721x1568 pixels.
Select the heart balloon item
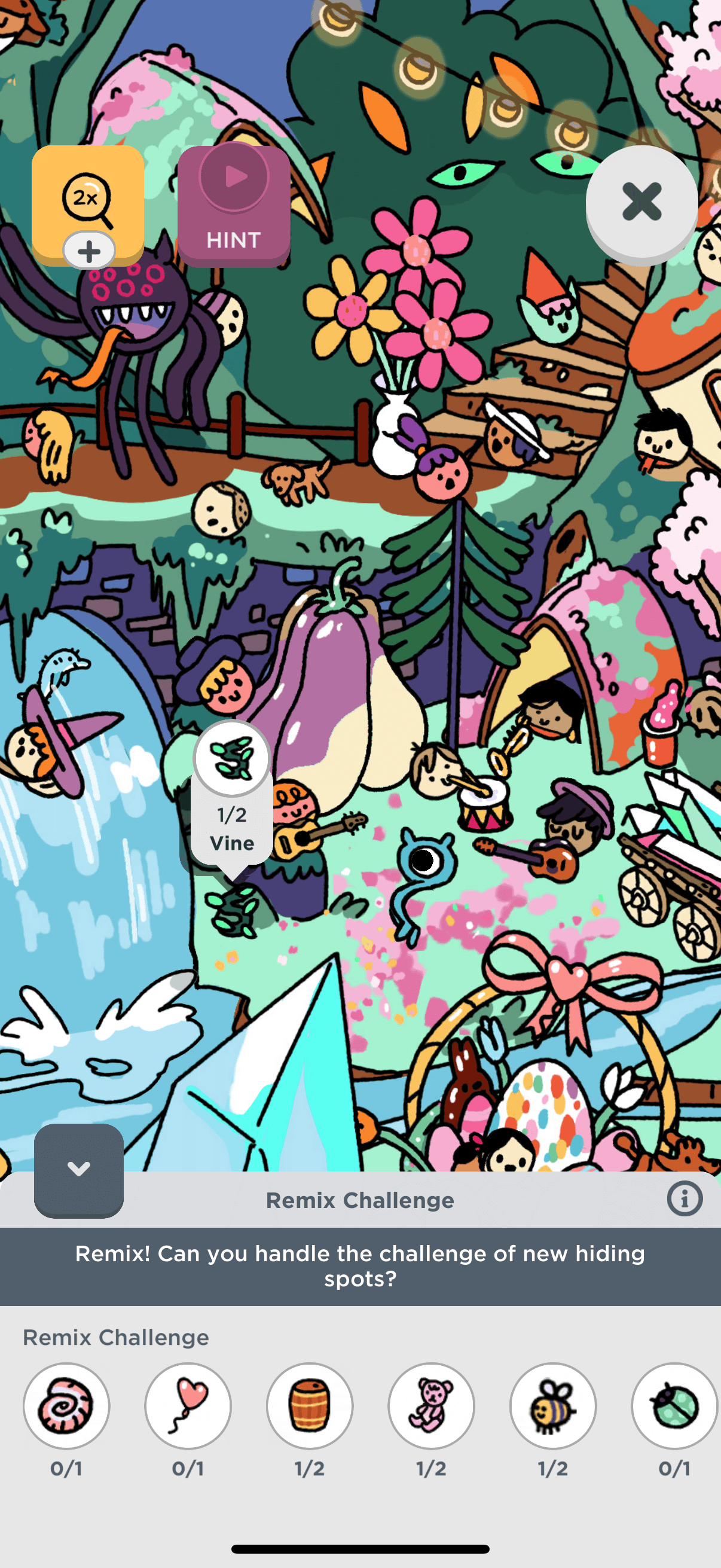click(x=188, y=1405)
